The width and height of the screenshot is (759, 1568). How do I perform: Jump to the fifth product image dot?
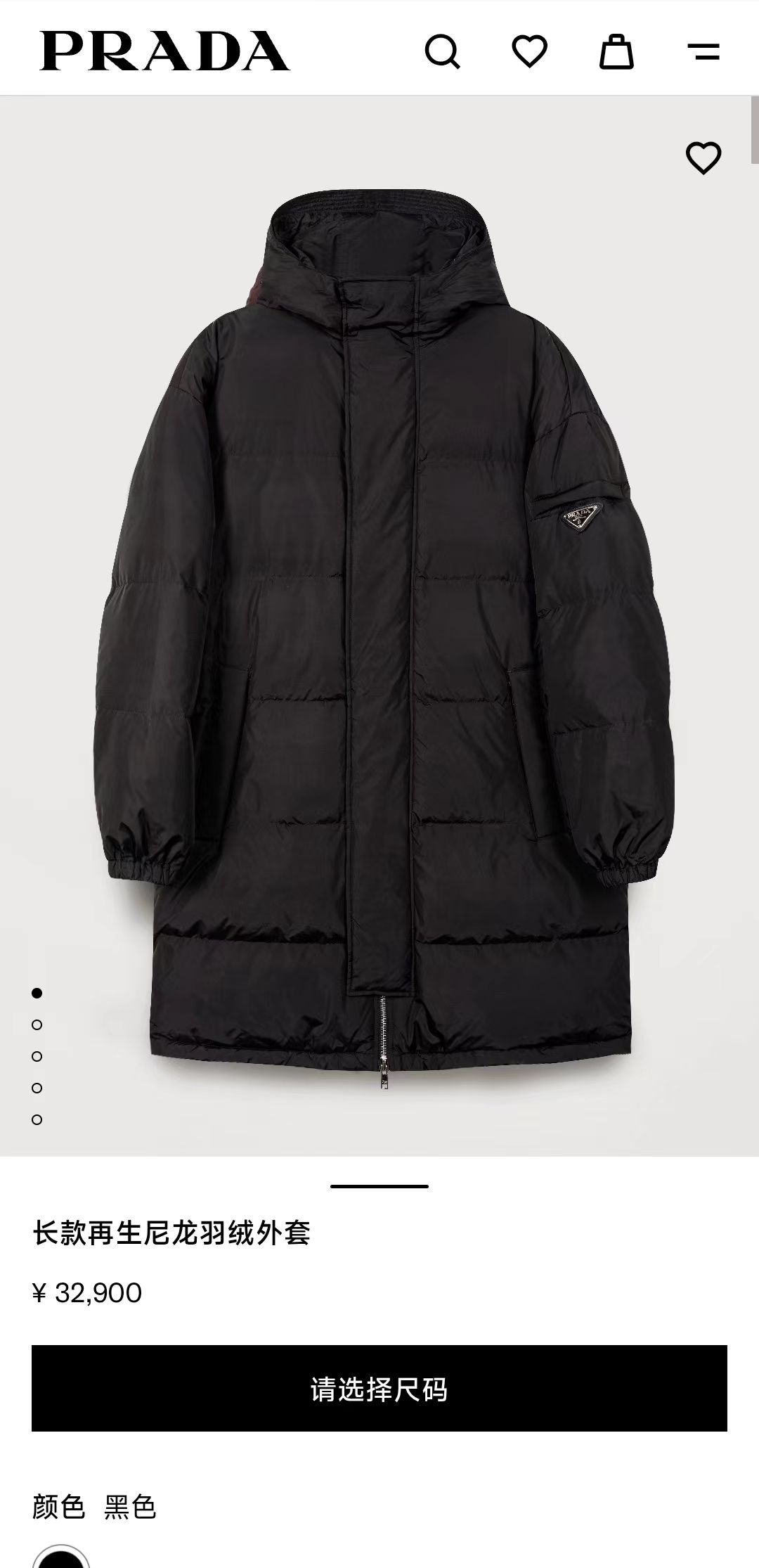pos(37,1119)
